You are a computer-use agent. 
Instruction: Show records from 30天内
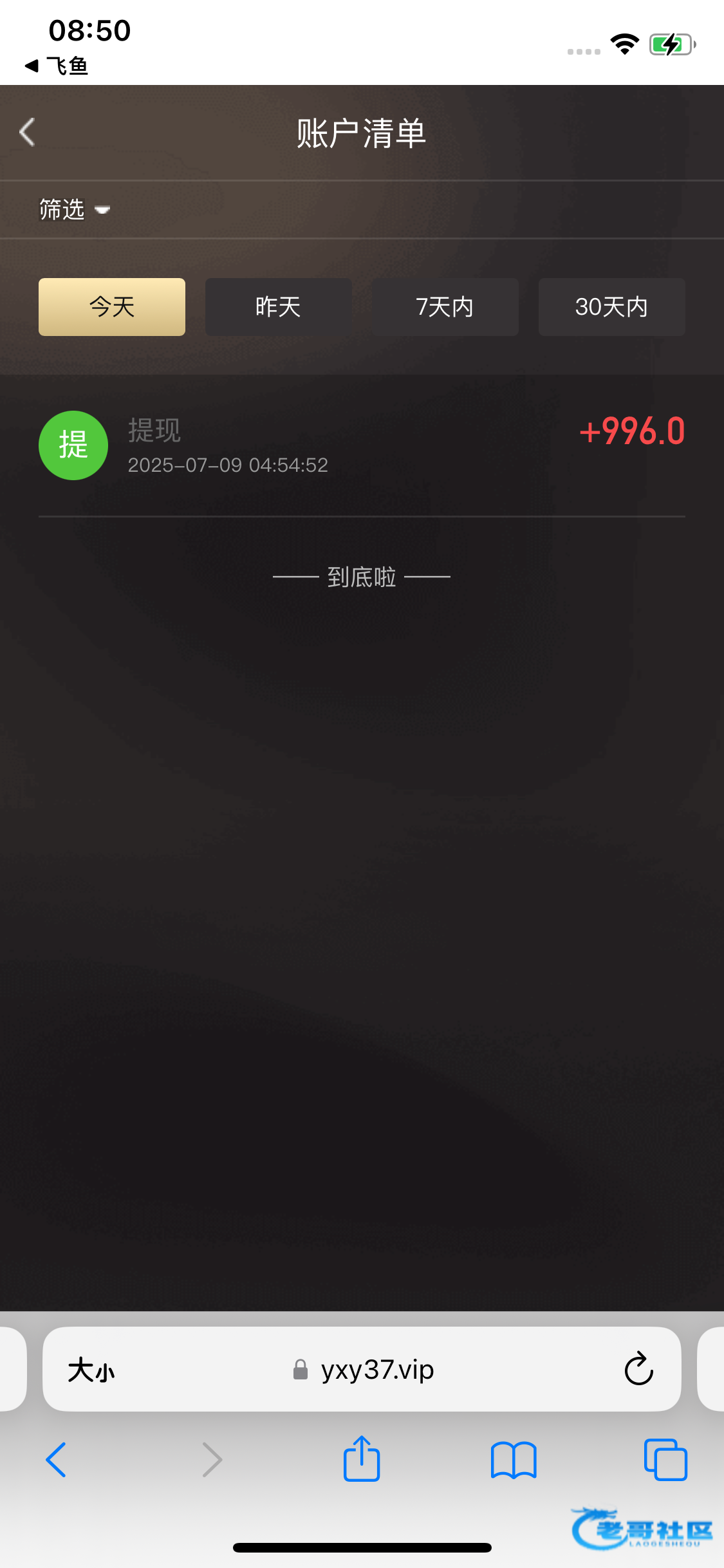click(611, 307)
